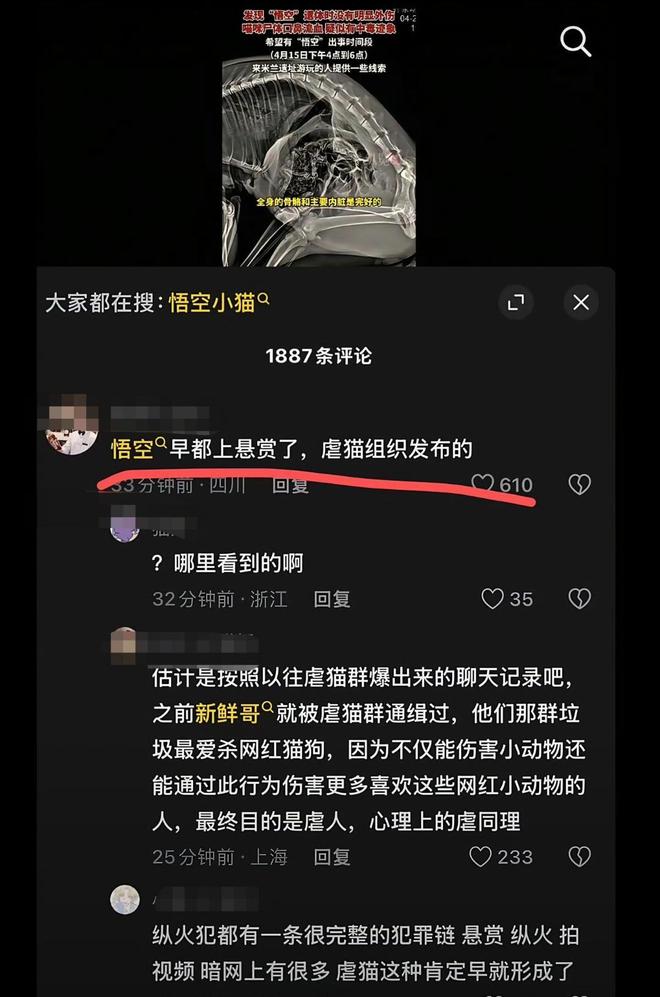Image resolution: width=660 pixels, height=997 pixels.
Task: Dislike the comment from 浙江
Action: (579, 599)
